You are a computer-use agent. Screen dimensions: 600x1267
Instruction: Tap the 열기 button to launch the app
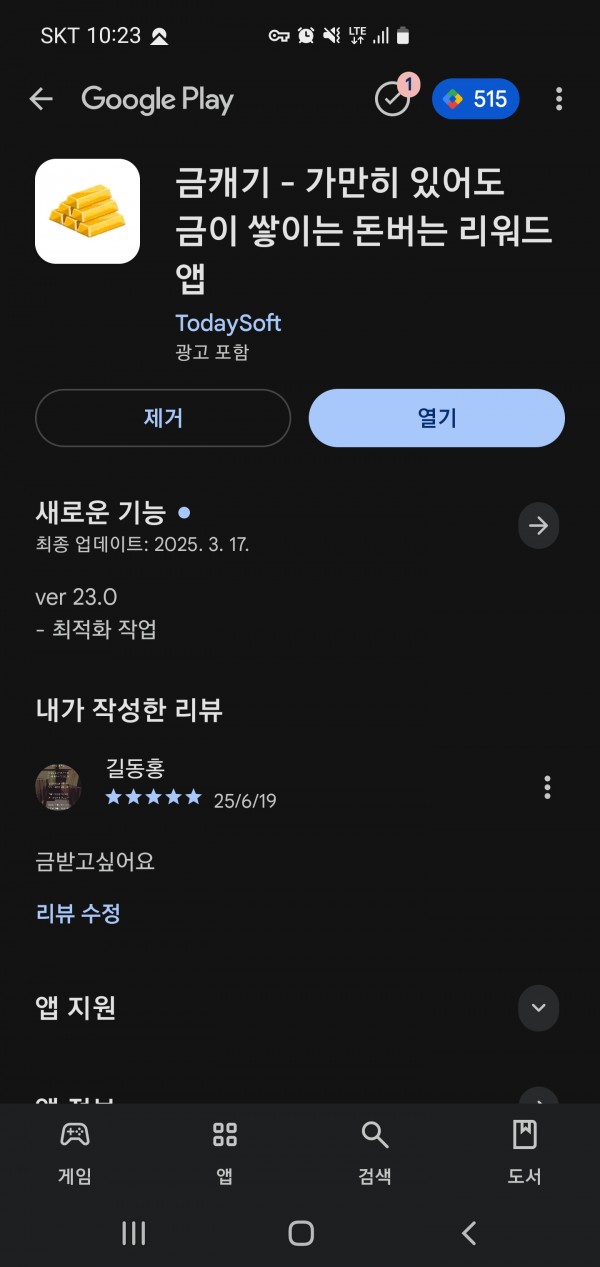point(437,418)
